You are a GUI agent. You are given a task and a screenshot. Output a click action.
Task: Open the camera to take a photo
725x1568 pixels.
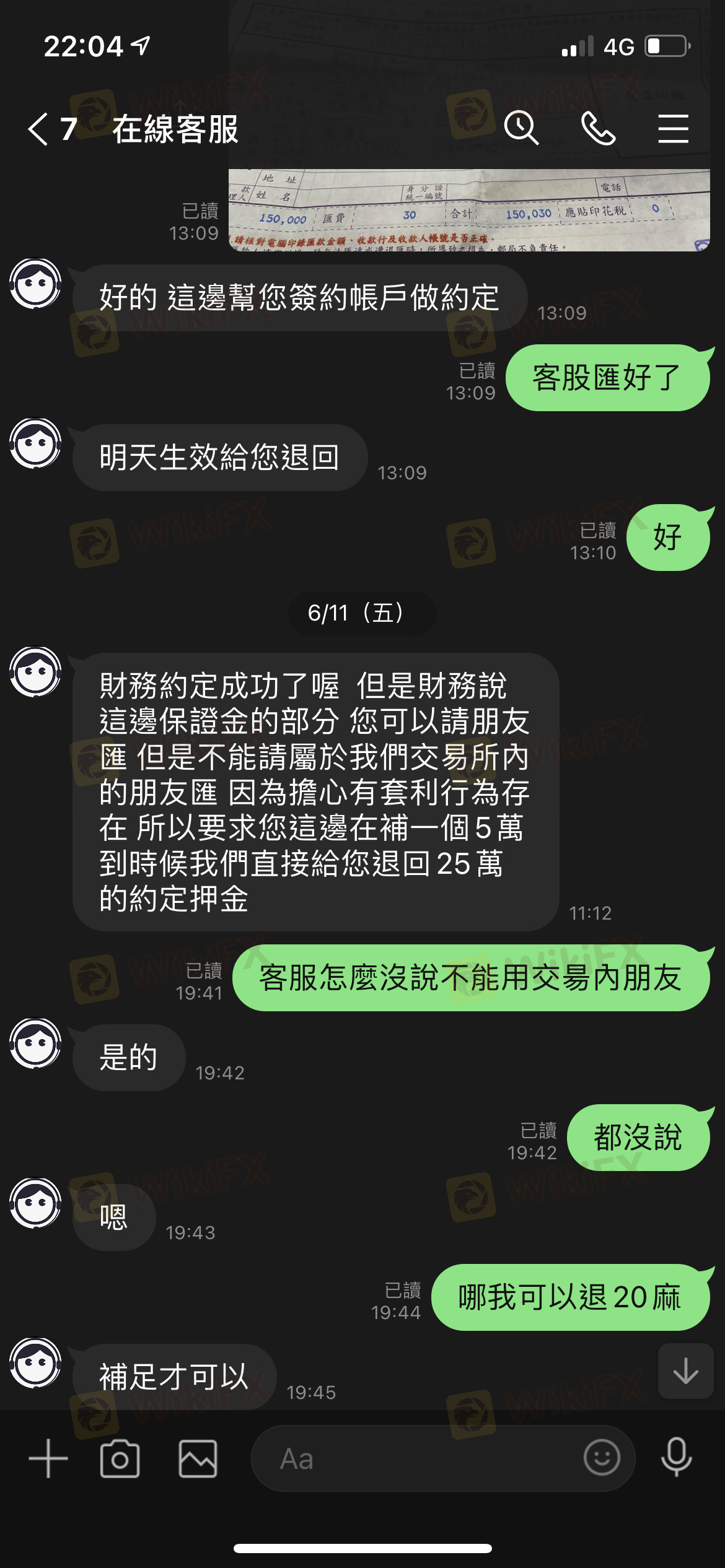(x=120, y=1458)
